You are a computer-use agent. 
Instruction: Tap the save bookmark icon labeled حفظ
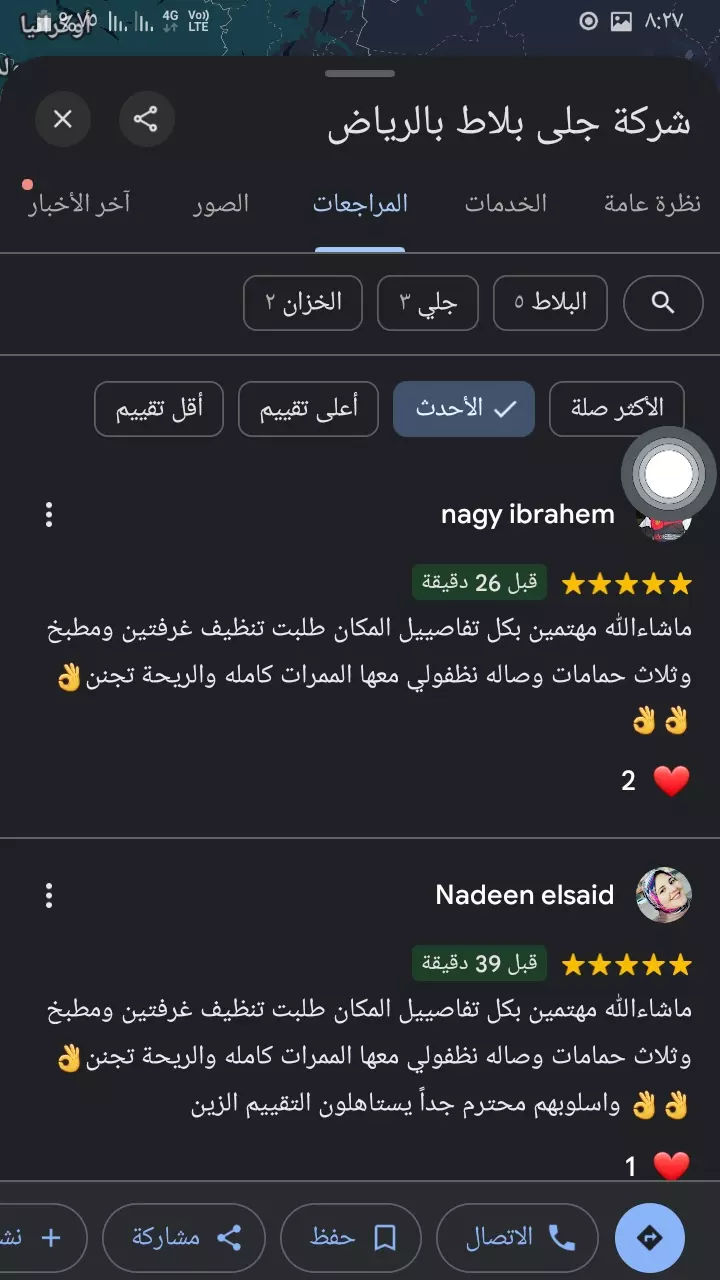[349, 1237]
